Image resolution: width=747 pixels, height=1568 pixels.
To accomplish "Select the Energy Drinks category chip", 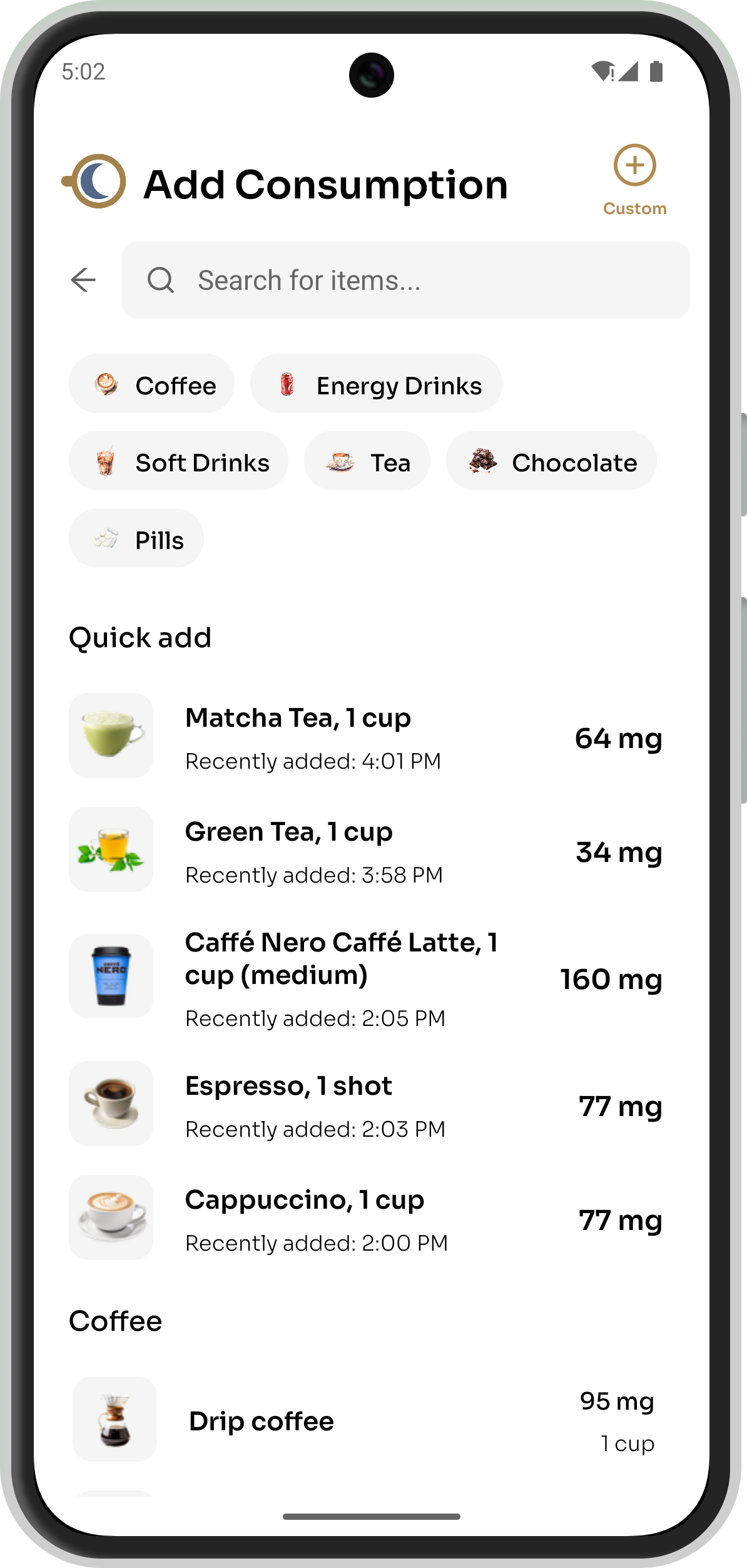I will 376,385.
